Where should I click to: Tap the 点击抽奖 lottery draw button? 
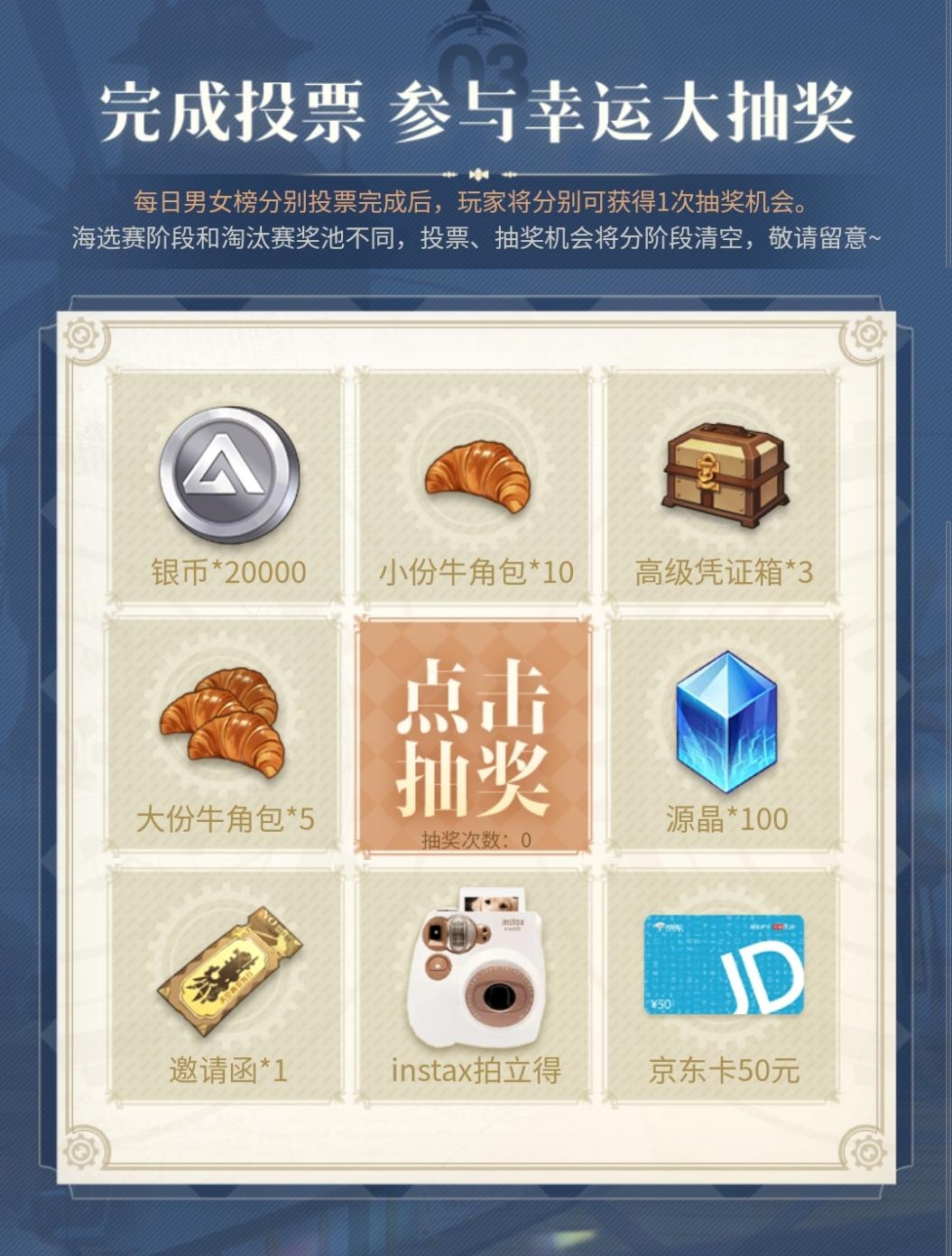click(x=474, y=735)
